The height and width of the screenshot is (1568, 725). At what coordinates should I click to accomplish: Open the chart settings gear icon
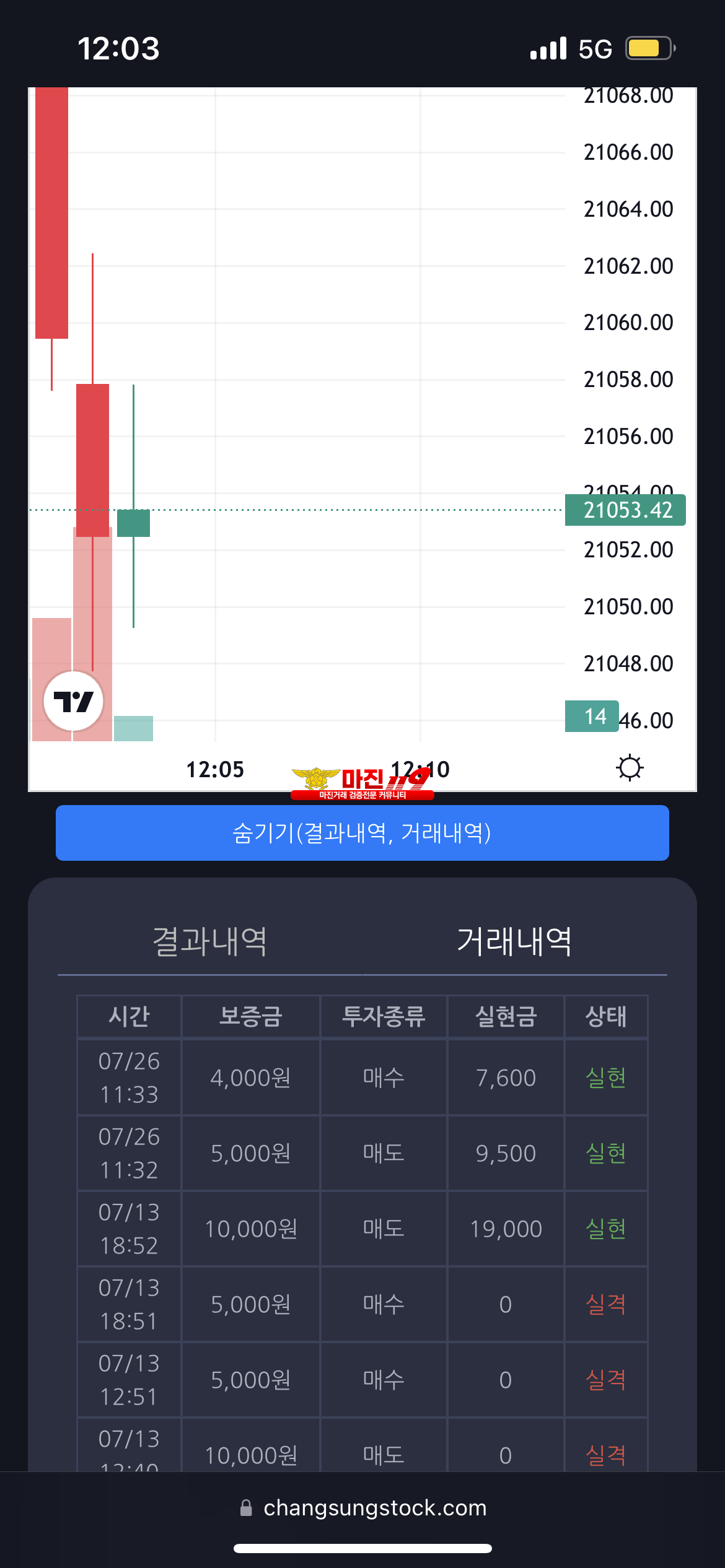coord(630,768)
